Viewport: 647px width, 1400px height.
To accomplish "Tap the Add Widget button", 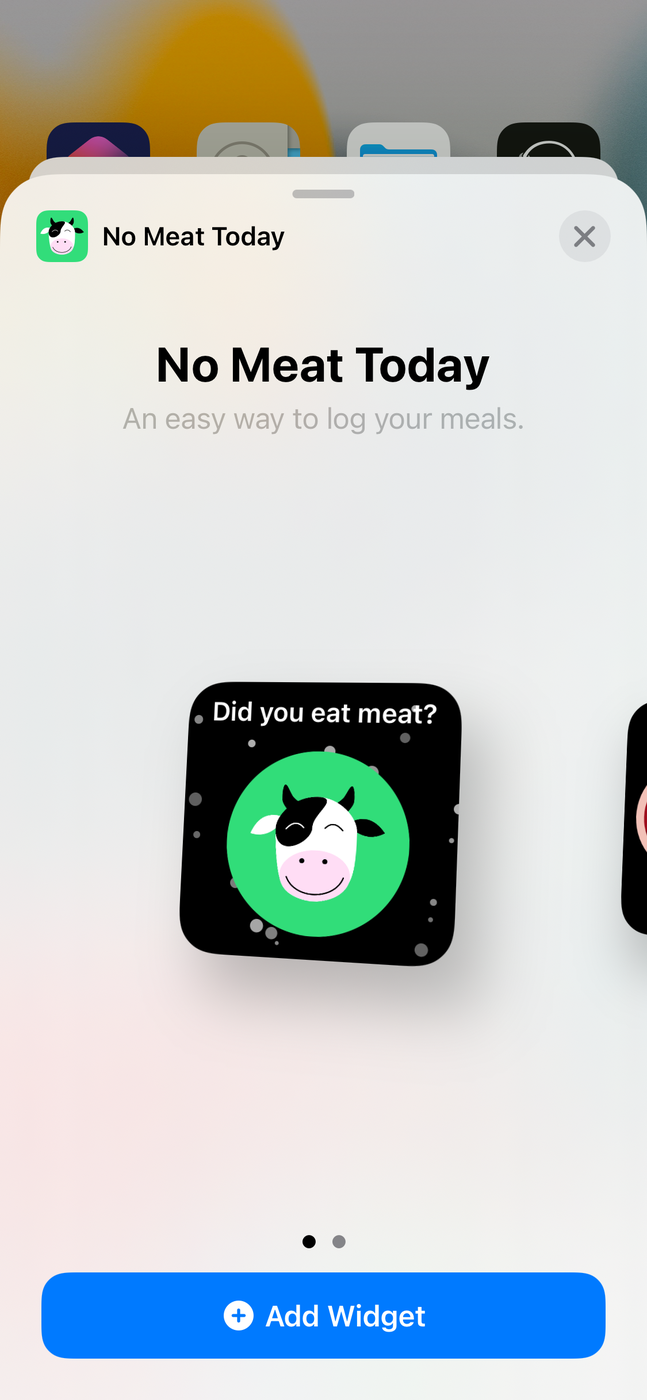I will click(x=323, y=1315).
